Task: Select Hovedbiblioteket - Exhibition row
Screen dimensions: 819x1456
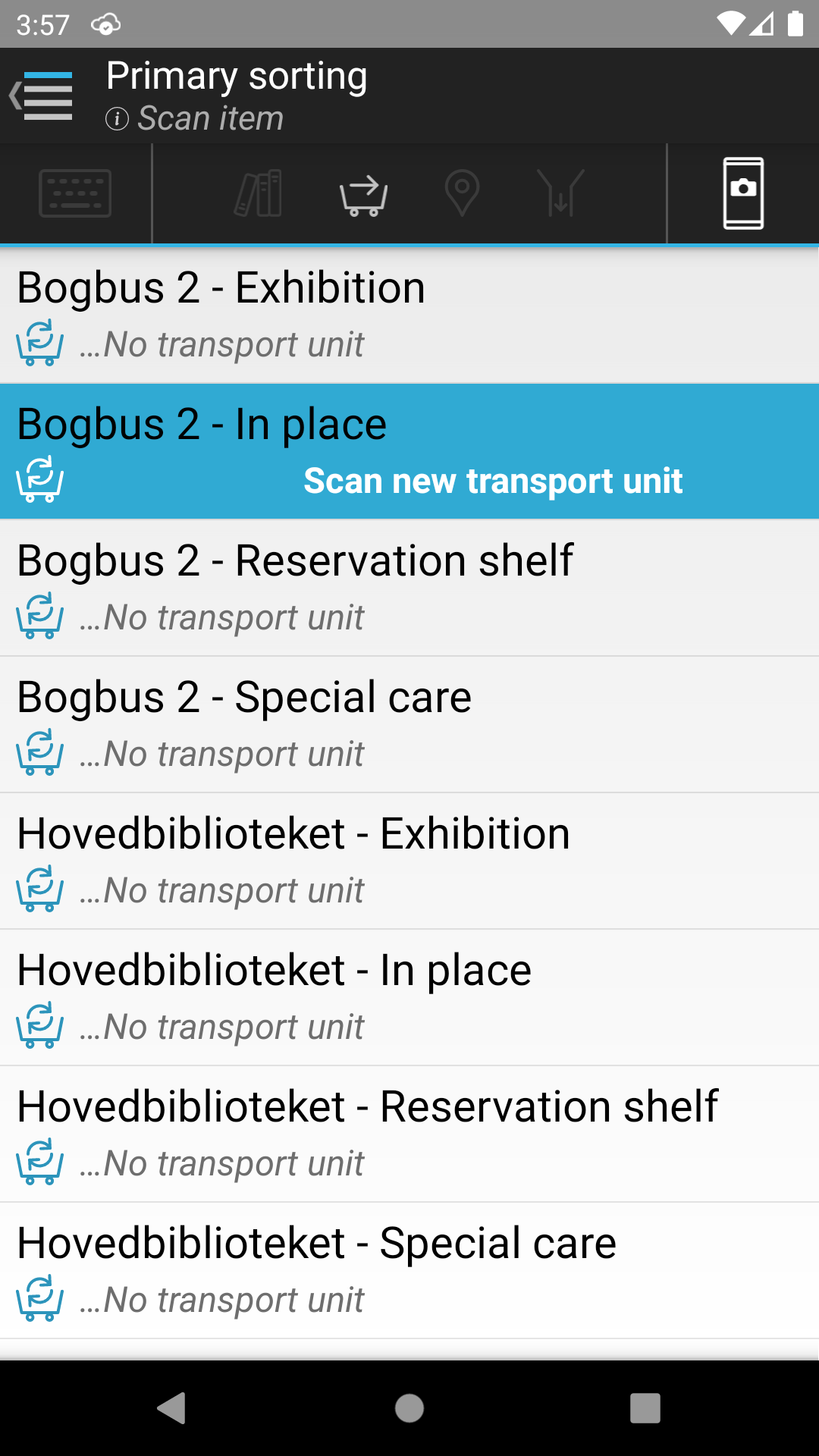Action: pyautogui.click(x=409, y=861)
